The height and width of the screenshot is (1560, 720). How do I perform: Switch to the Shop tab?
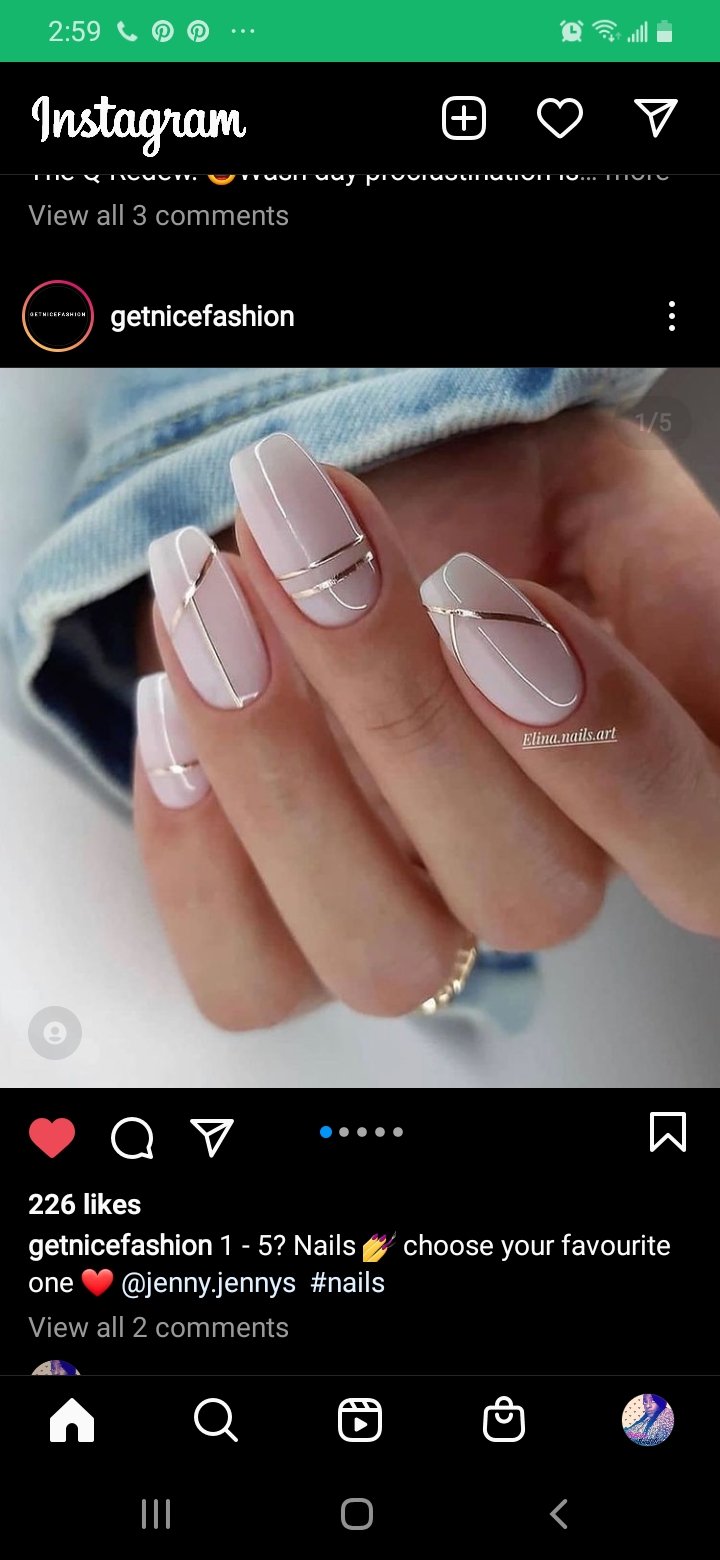(504, 1420)
